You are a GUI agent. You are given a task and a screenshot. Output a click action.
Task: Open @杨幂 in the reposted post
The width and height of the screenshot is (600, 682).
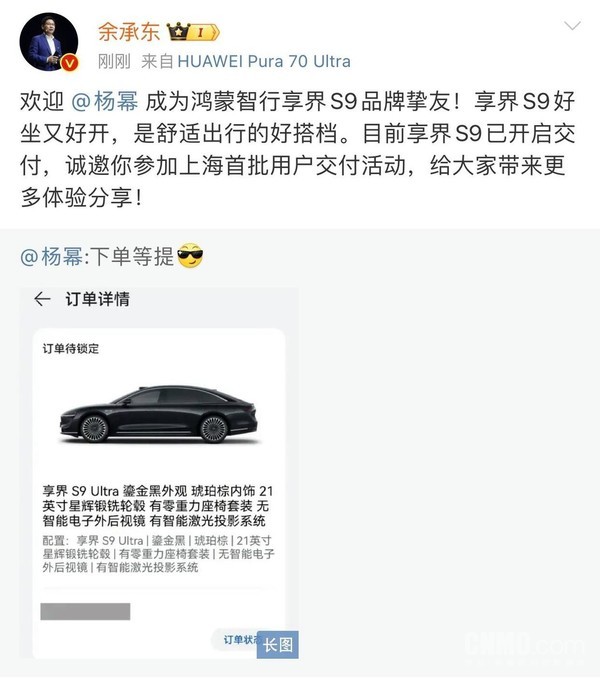coord(52,256)
